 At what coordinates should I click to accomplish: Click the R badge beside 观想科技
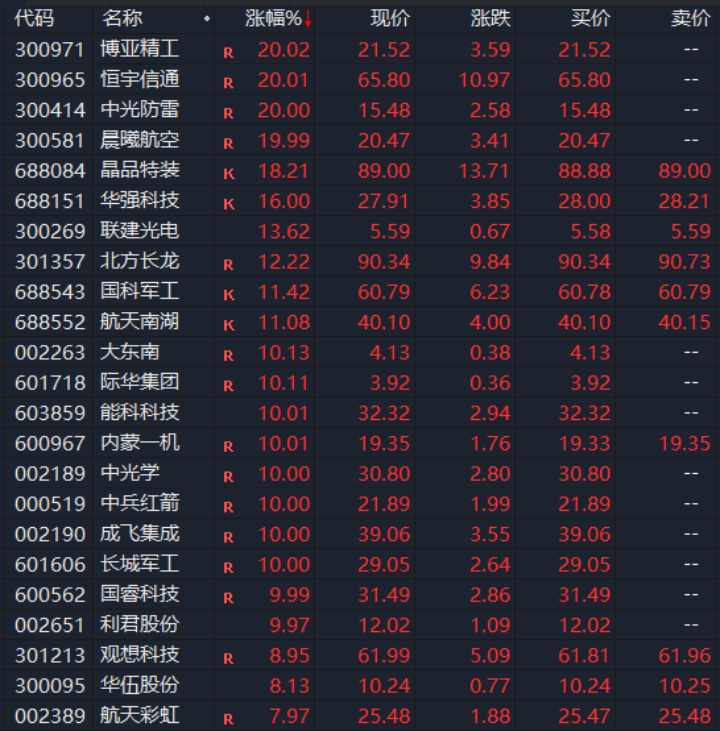click(228, 655)
